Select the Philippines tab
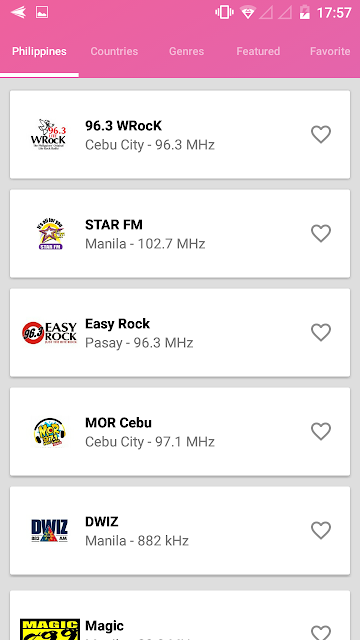The width and height of the screenshot is (360, 640). [39, 51]
